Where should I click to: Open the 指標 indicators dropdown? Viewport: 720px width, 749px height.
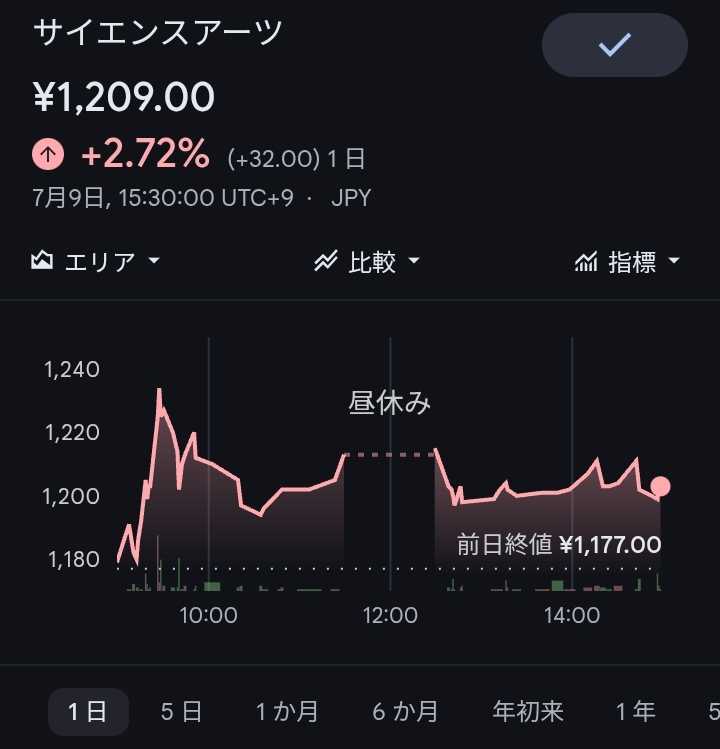tap(627, 261)
